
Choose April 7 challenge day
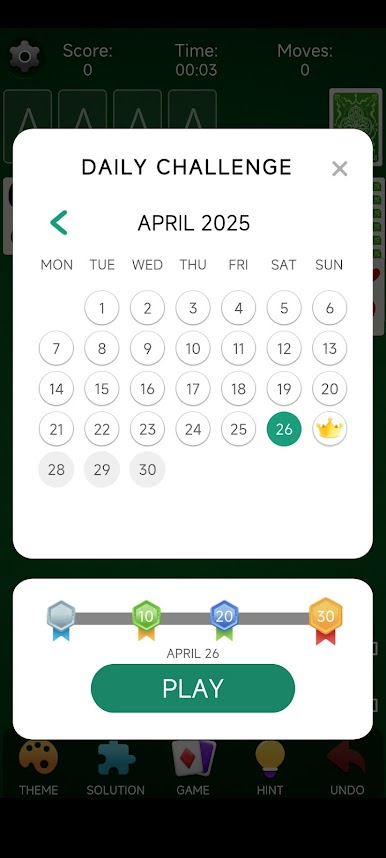[56, 349]
